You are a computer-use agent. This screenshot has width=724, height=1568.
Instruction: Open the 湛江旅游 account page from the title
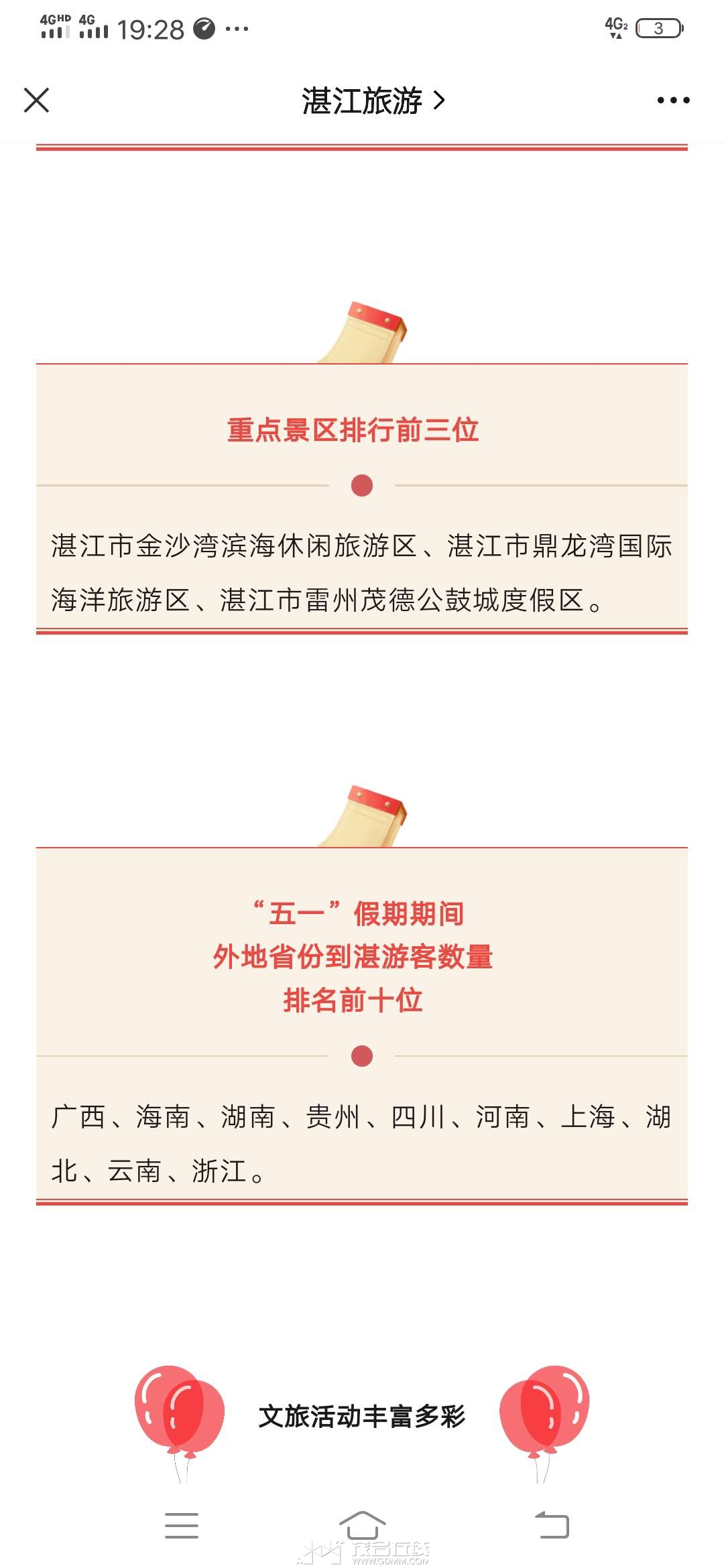[373, 101]
